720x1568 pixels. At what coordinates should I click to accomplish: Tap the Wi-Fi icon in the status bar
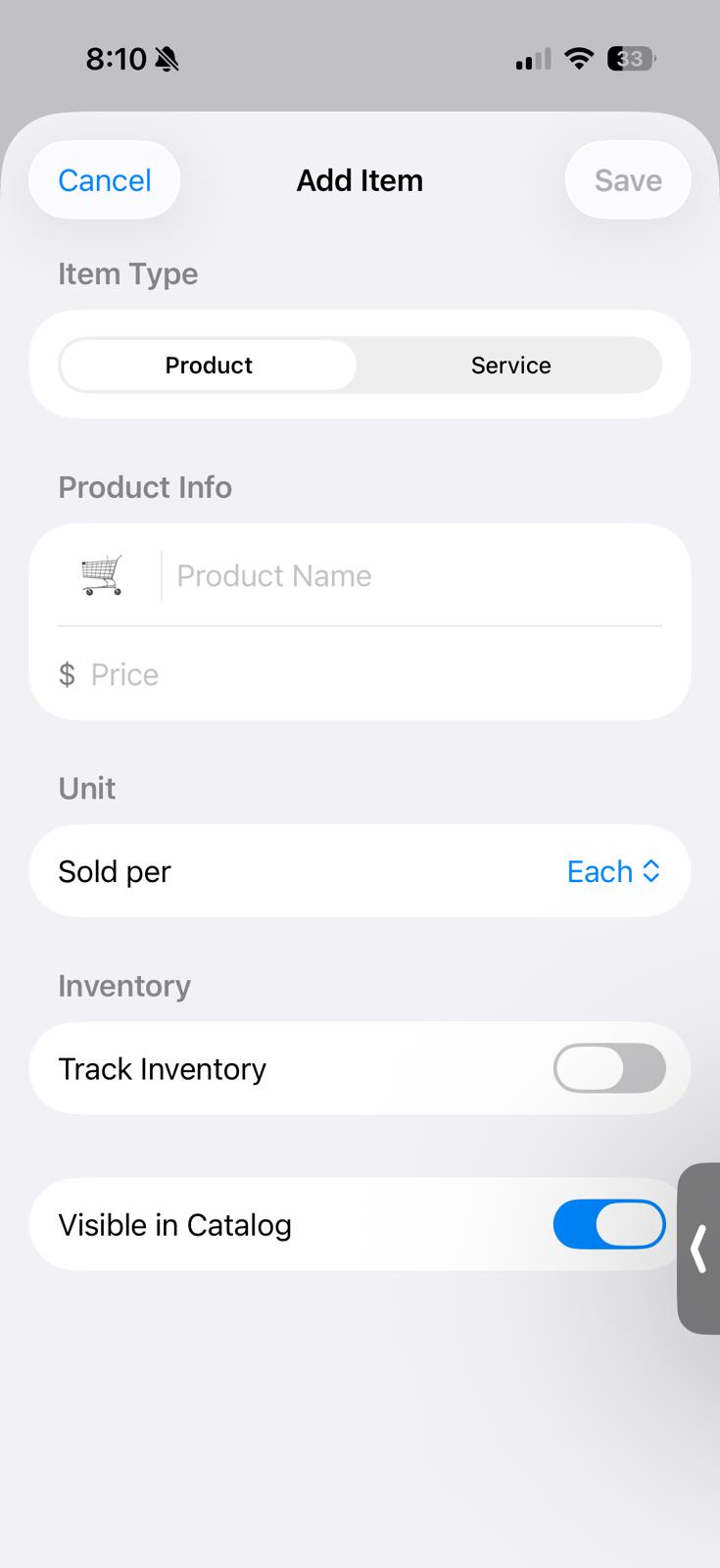(x=578, y=58)
